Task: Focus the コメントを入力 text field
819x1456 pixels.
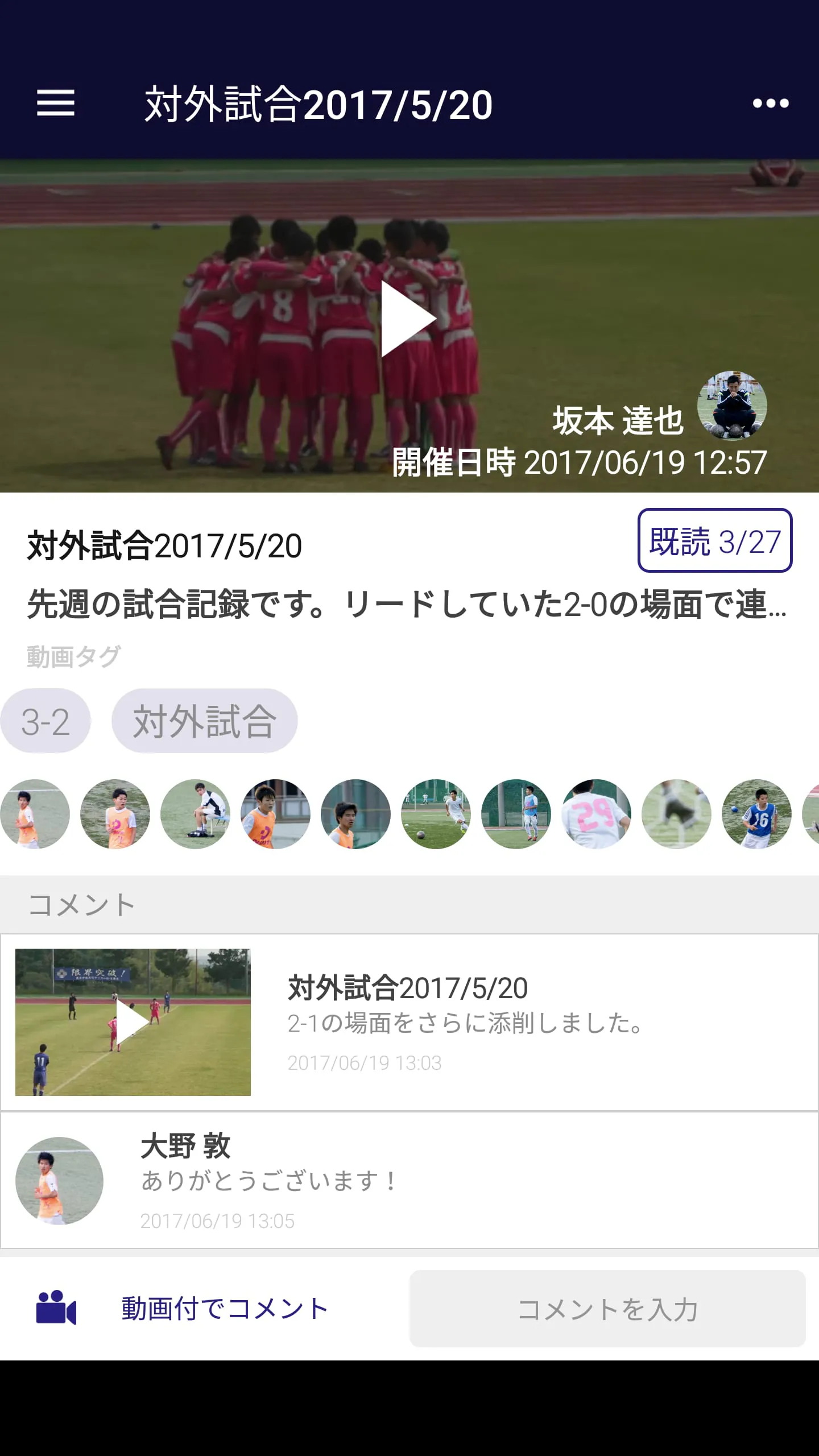Action: coord(607,1308)
